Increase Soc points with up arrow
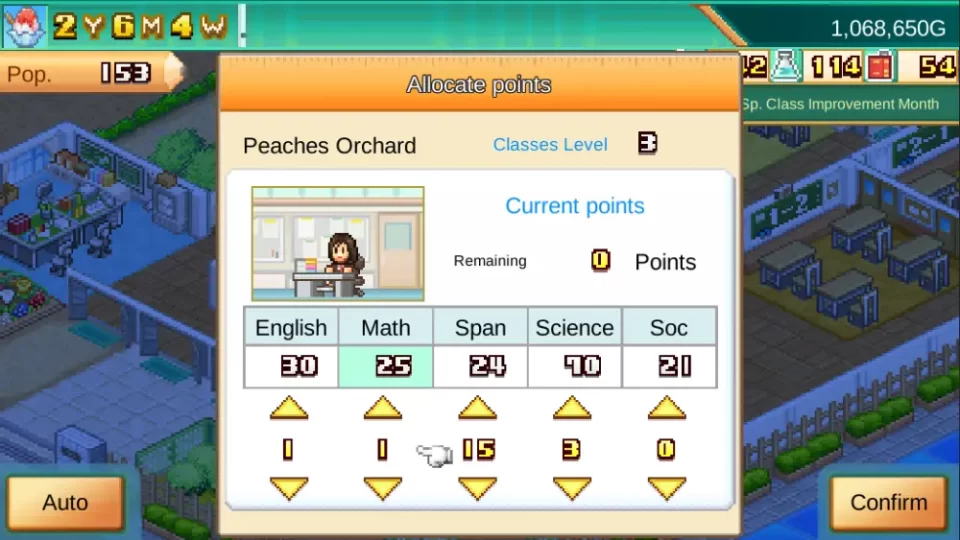The image size is (960, 540). click(667, 408)
